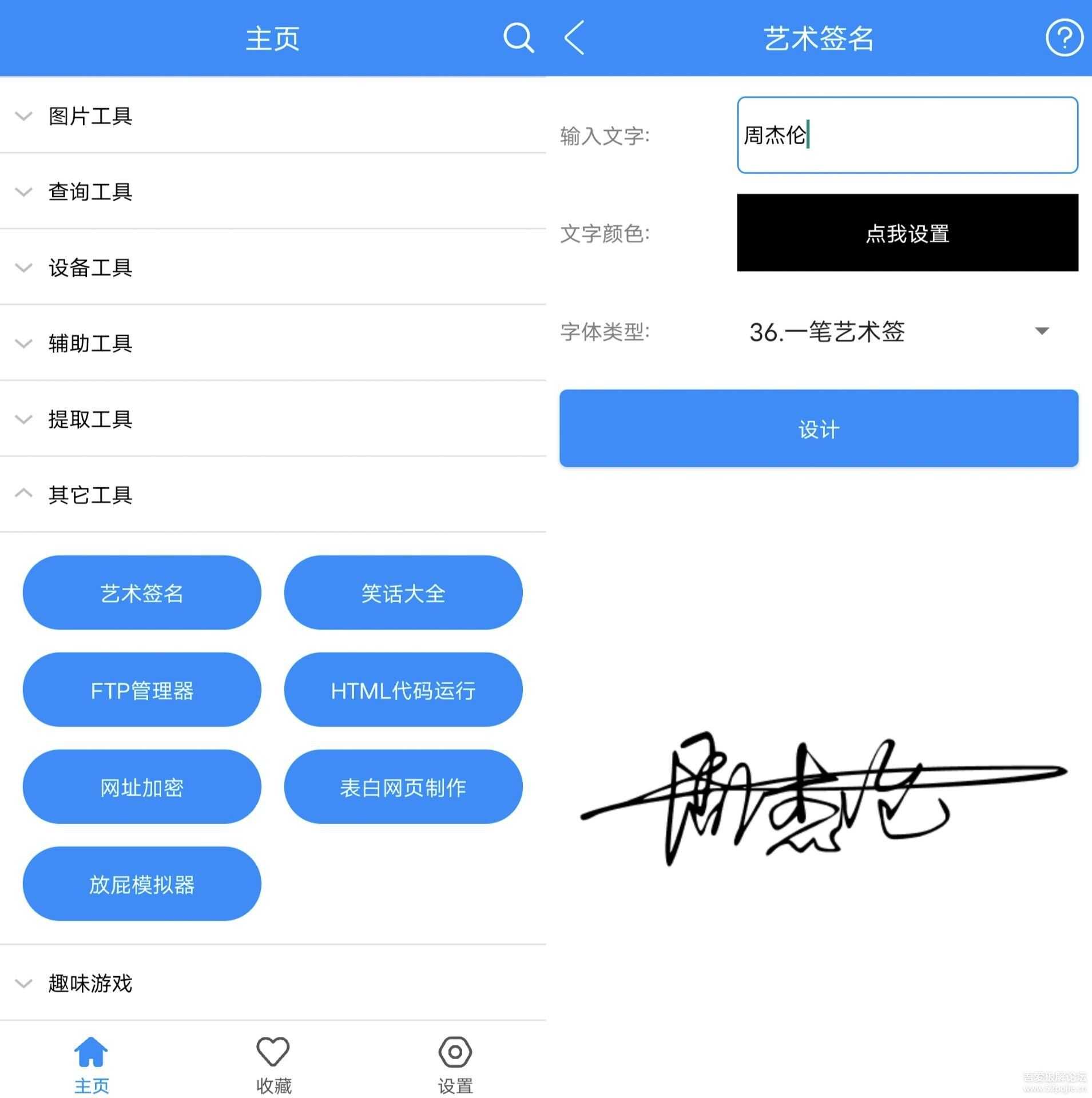Open the help question mark icon

[x=1063, y=38]
